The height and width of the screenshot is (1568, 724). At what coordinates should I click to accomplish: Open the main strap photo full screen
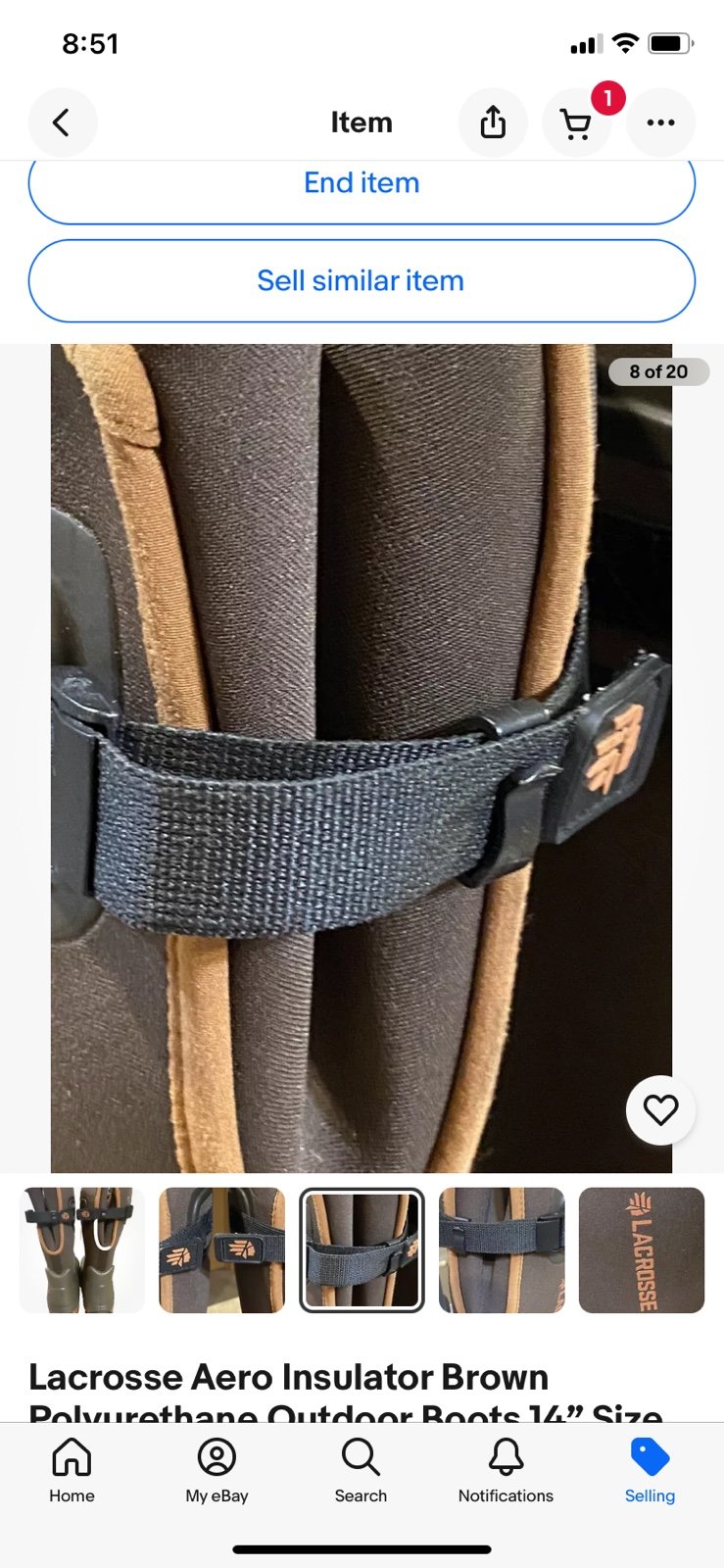[x=362, y=758]
